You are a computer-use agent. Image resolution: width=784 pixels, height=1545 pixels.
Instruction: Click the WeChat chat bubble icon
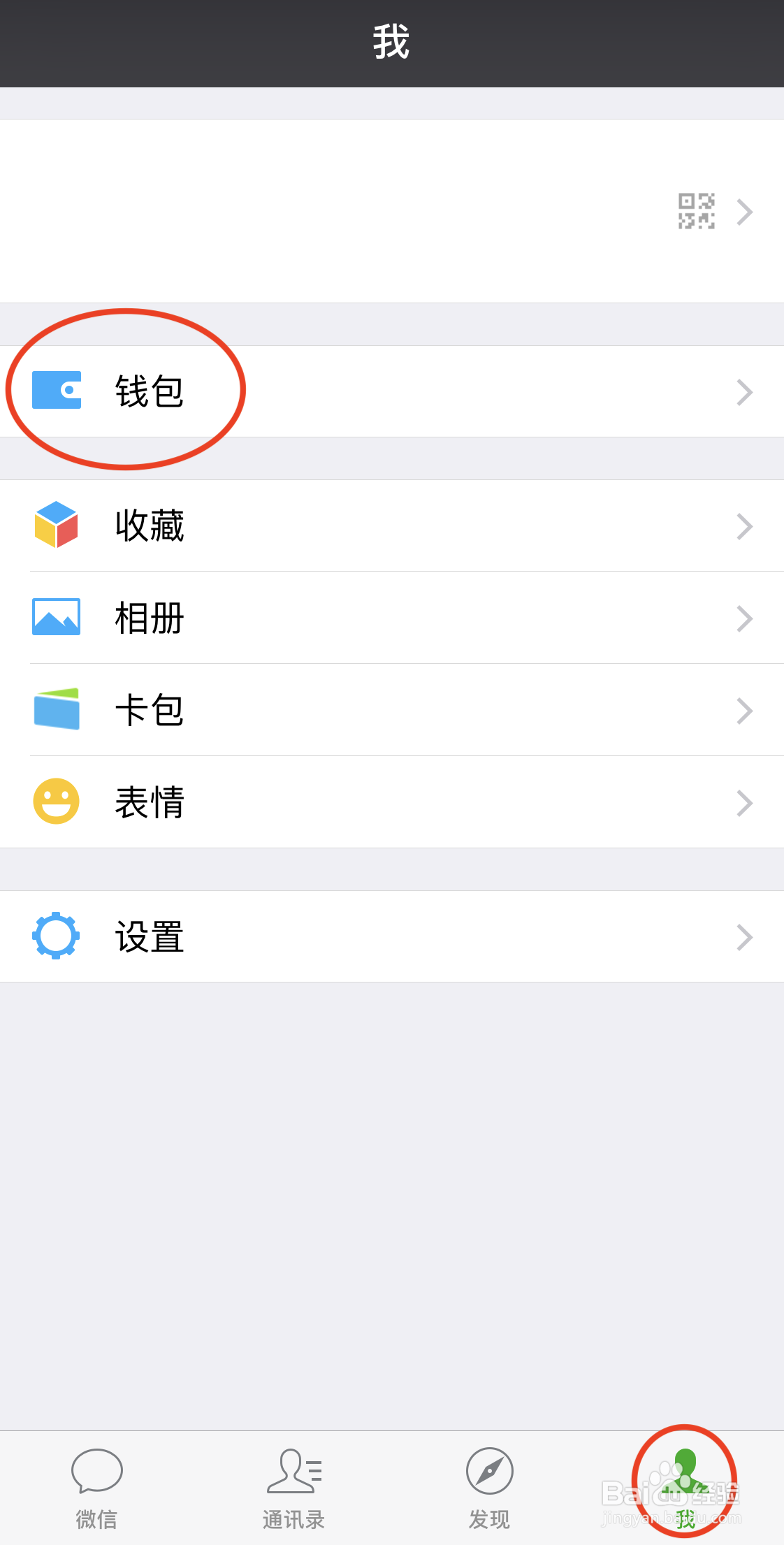(x=97, y=1485)
